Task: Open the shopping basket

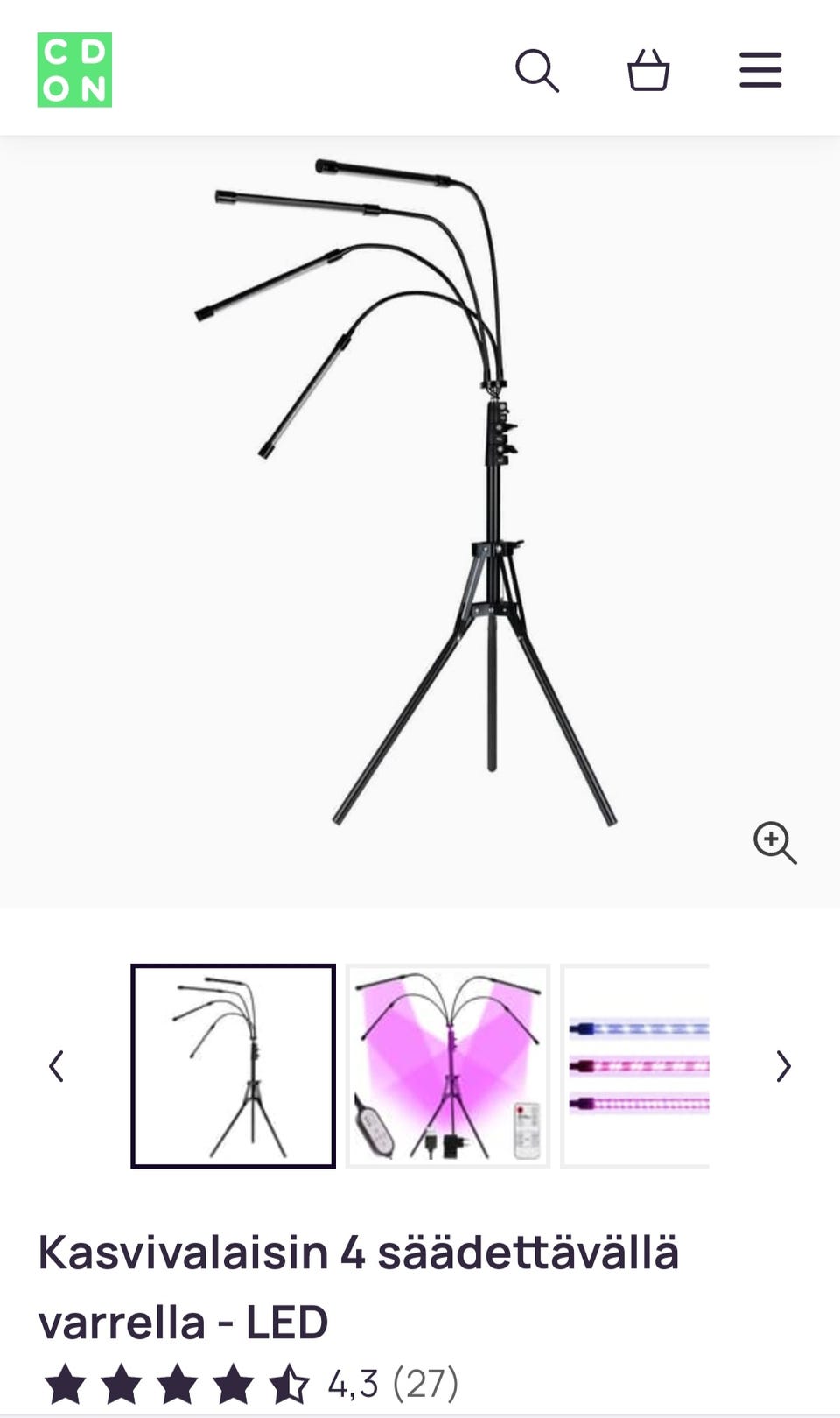Action: point(648,70)
